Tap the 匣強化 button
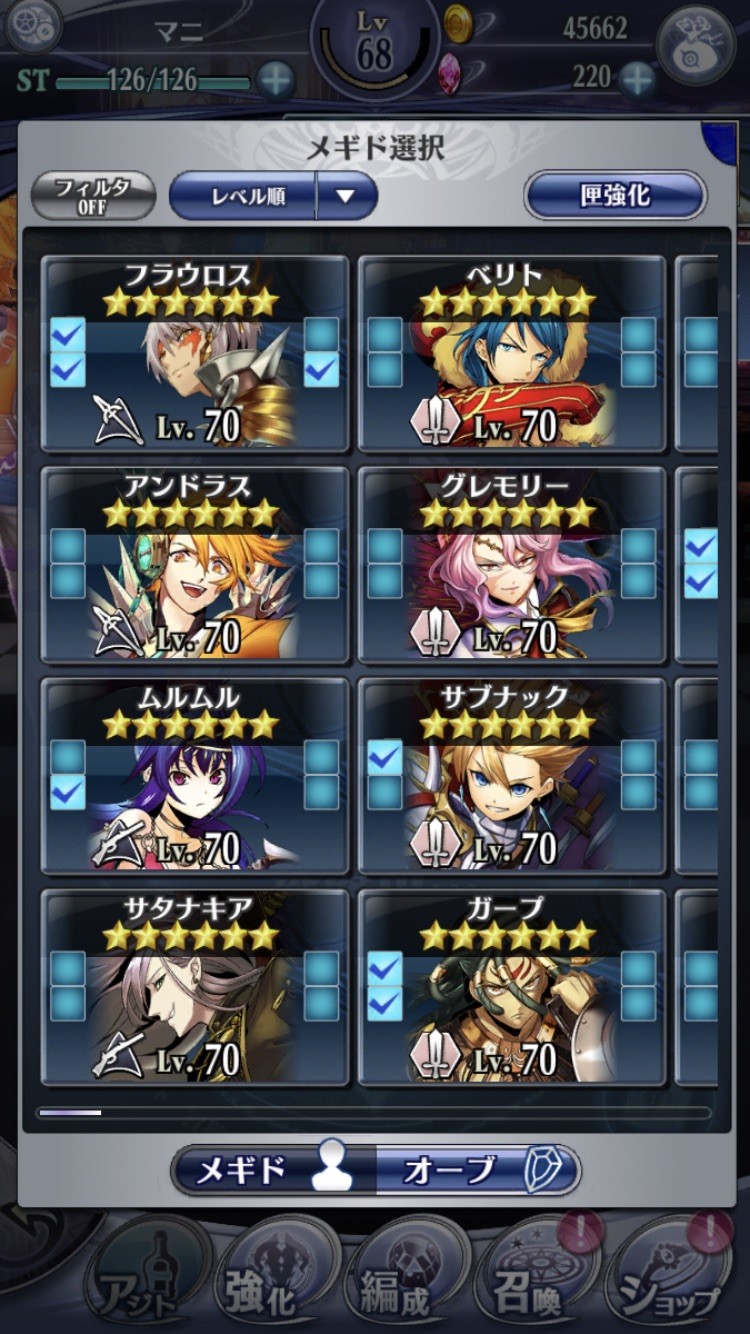 615,196
